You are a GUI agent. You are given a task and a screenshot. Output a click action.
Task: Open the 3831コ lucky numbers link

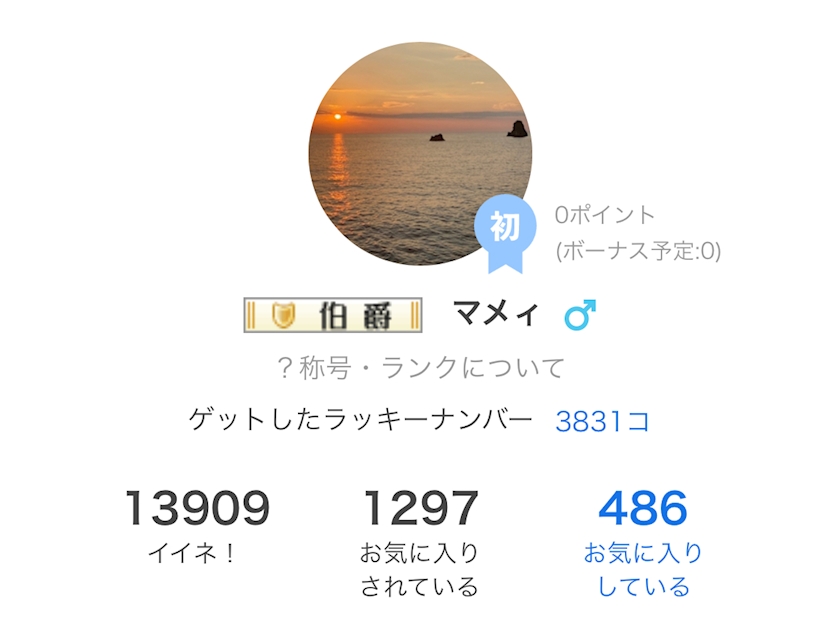click(602, 421)
